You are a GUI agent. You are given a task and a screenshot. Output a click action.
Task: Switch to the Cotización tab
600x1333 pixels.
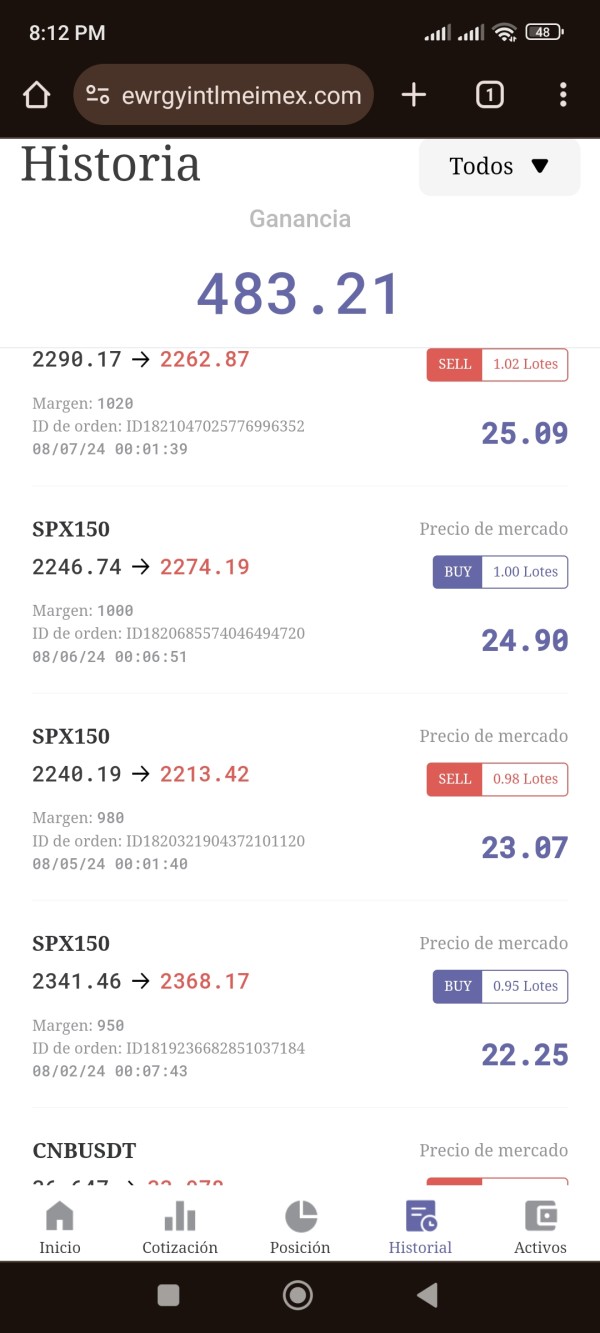click(x=180, y=1228)
